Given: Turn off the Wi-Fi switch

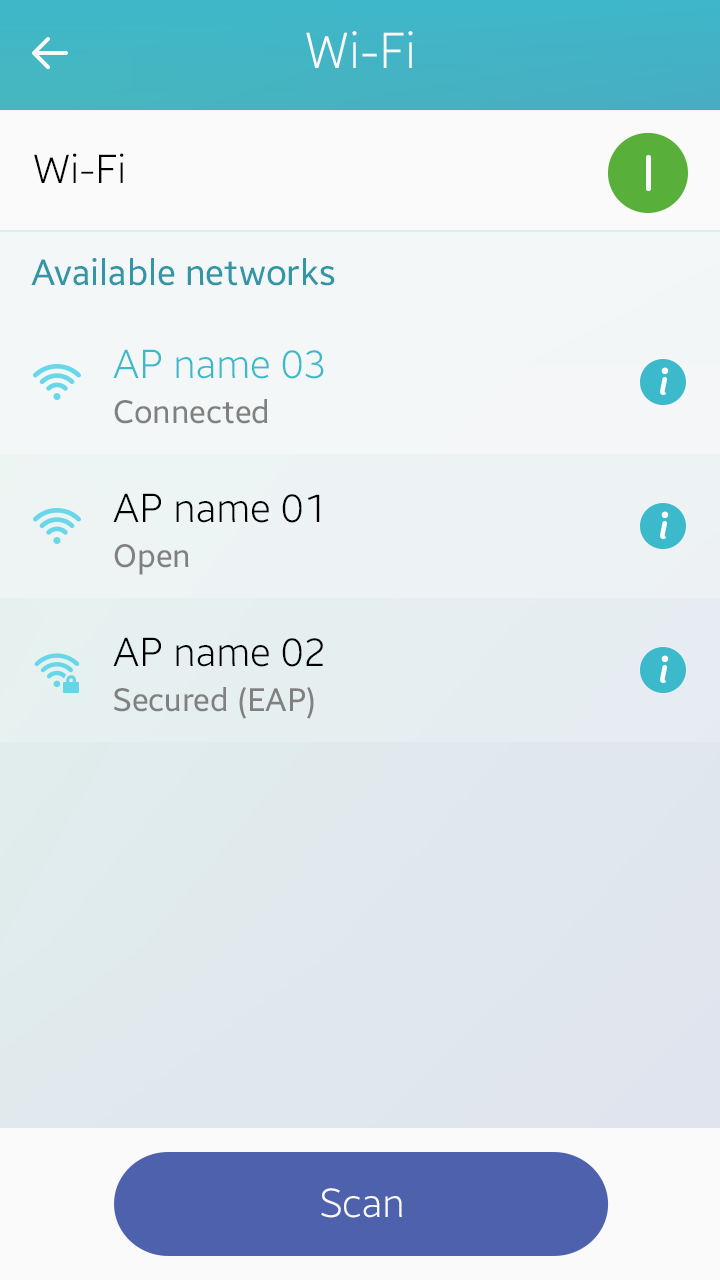Looking at the screenshot, I should [647, 173].
